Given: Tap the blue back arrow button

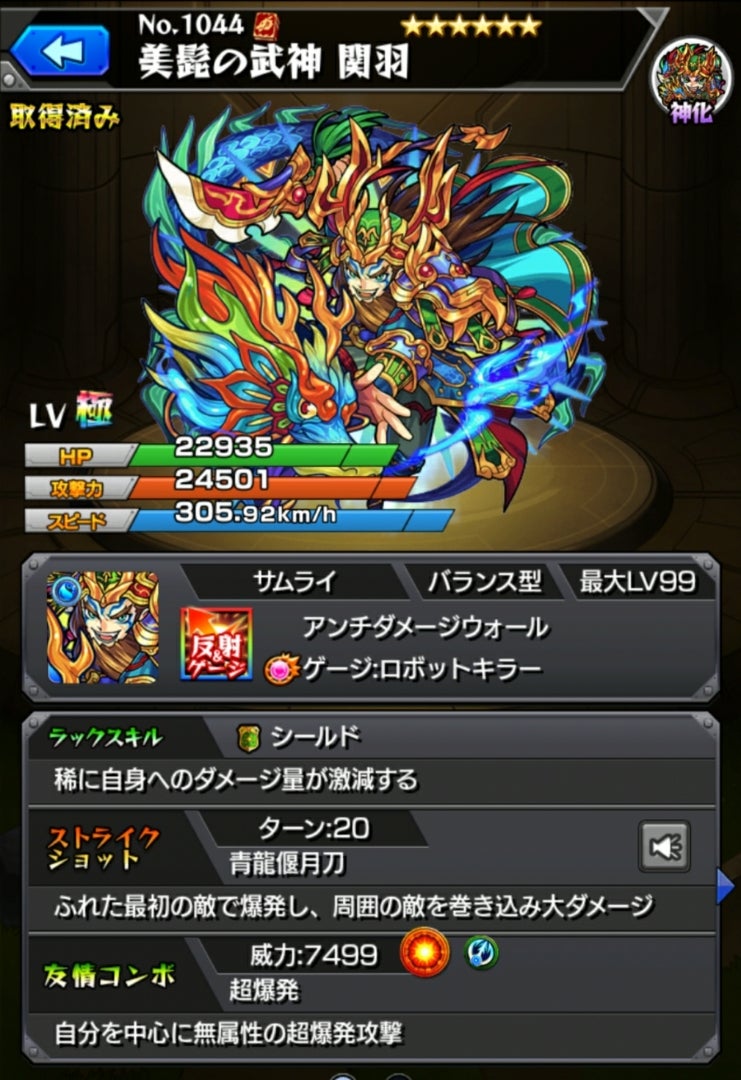Looking at the screenshot, I should click(62, 51).
